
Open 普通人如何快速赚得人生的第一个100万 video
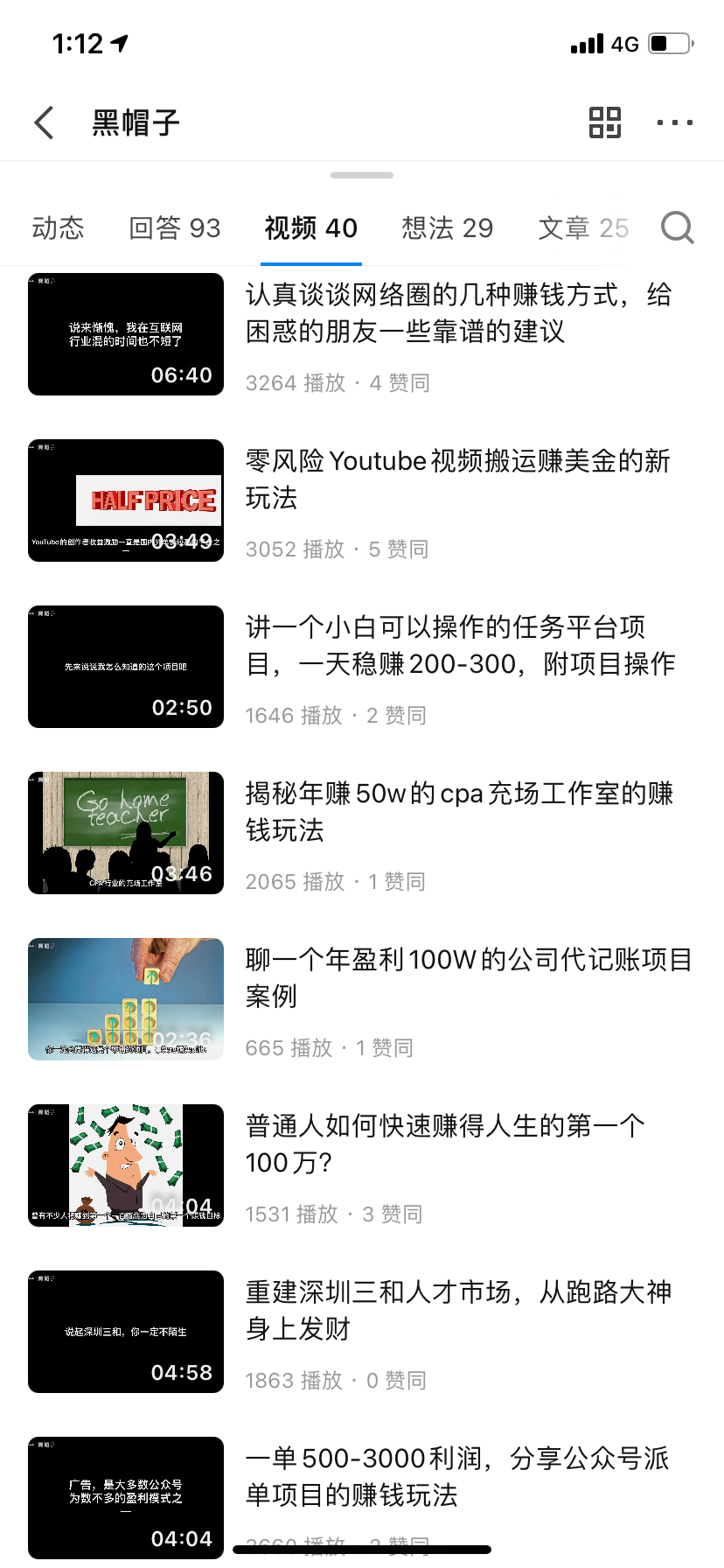pyautogui.click(x=126, y=1165)
